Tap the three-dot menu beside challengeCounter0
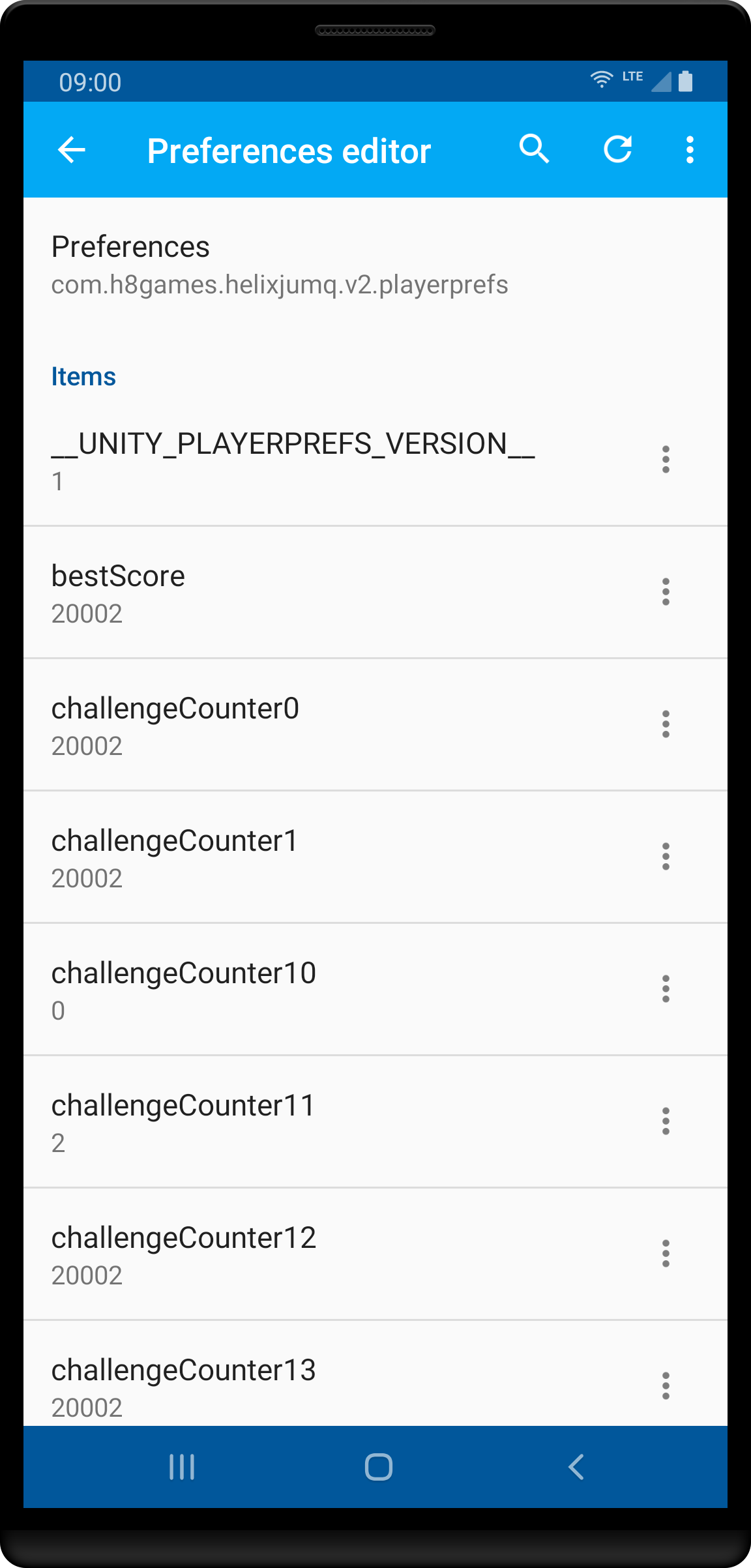The width and height of the screenshot is (751, 1568). click(x=666, y=724)
